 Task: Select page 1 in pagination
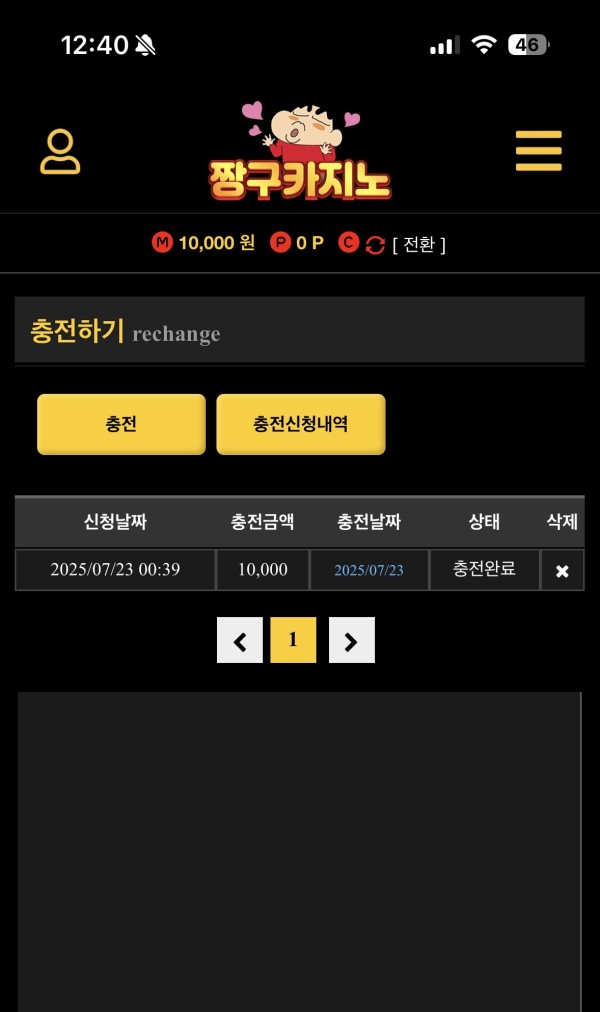293,640
